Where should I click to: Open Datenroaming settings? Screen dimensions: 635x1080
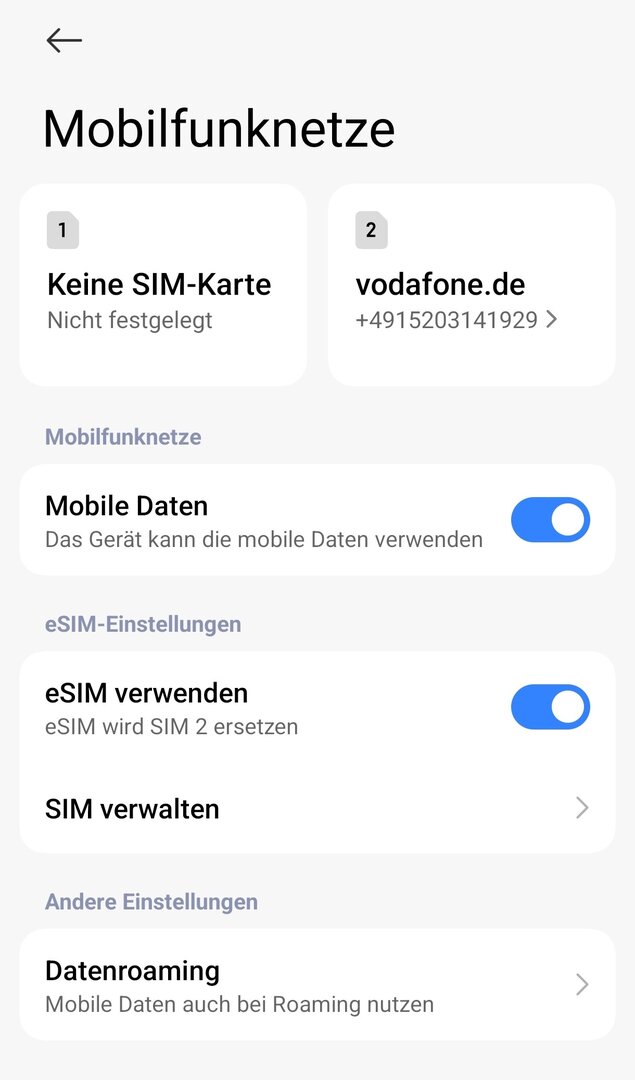pos(317,985)
